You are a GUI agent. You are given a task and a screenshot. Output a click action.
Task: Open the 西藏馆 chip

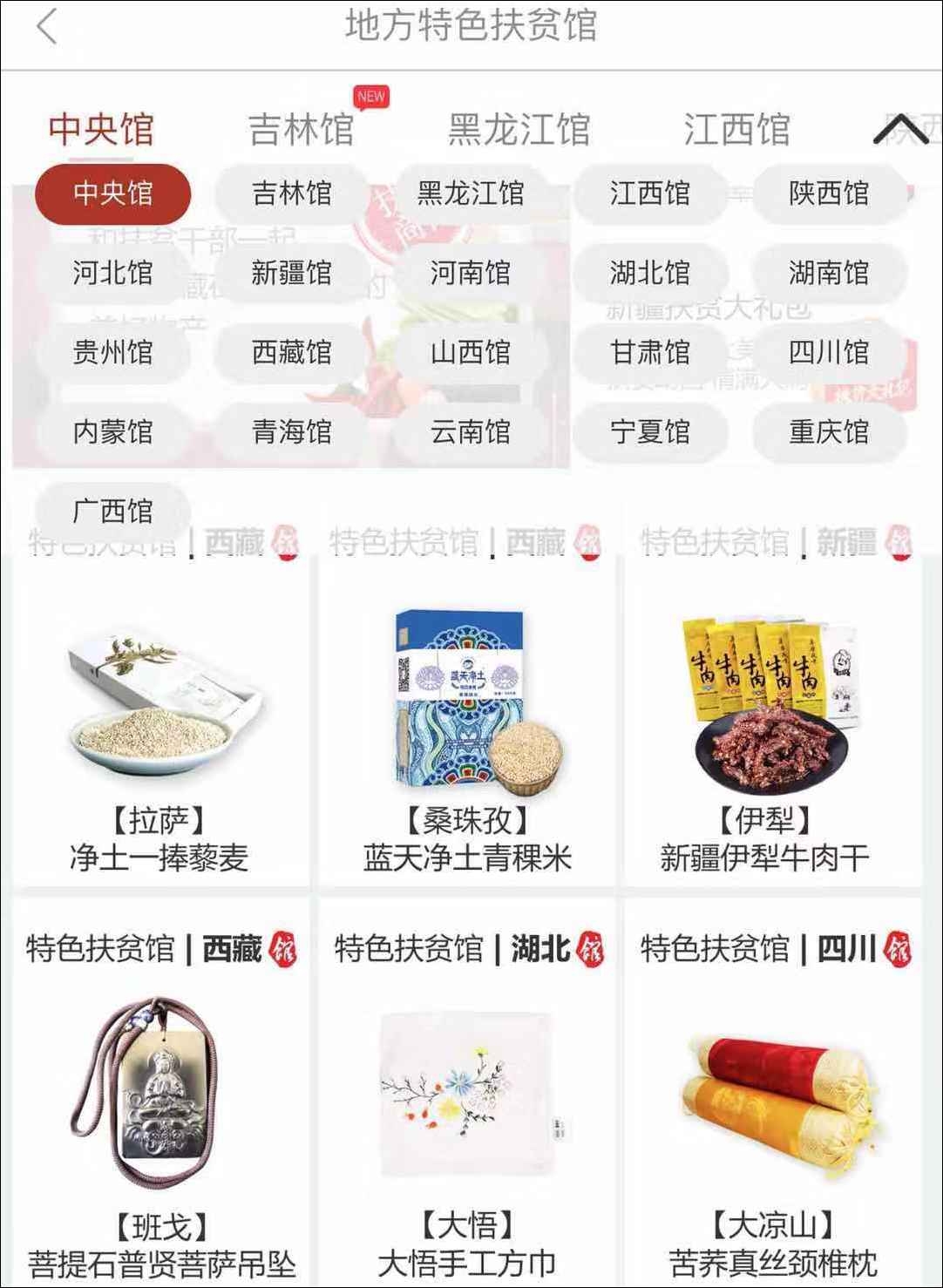[x=291, y=352]
